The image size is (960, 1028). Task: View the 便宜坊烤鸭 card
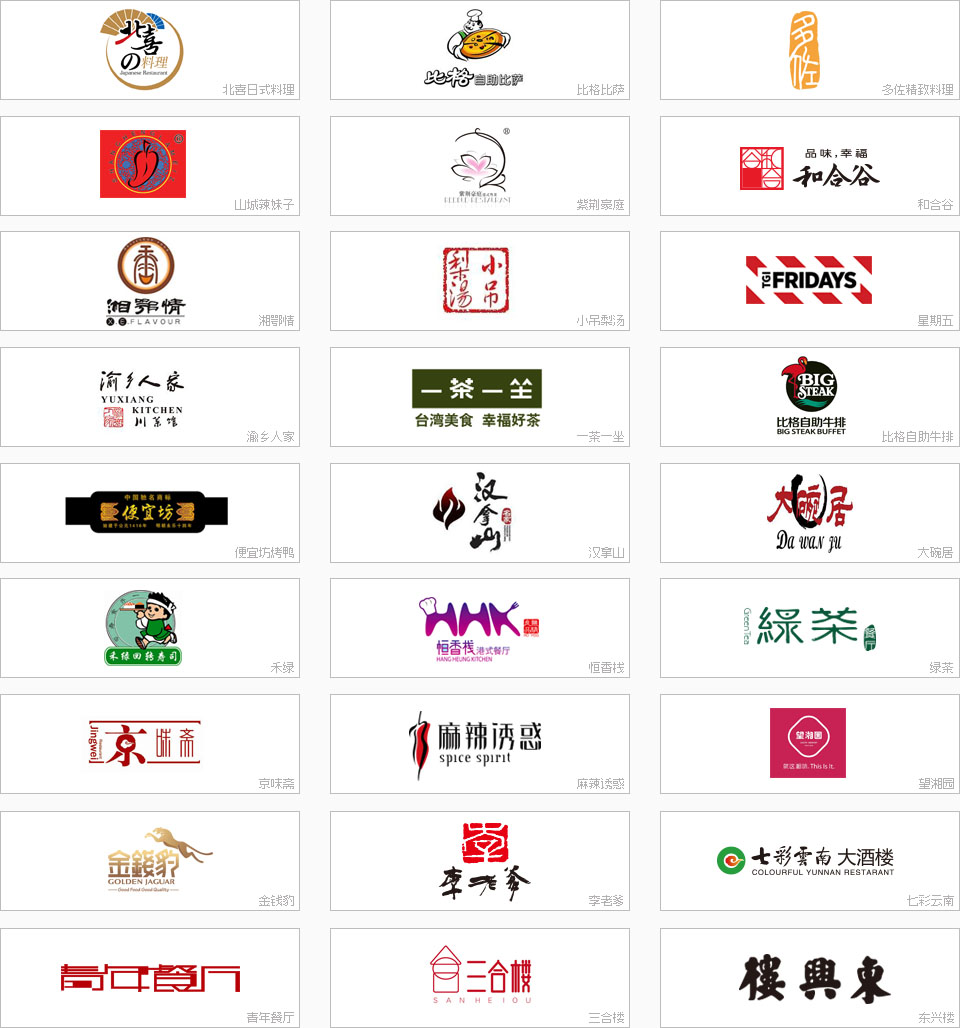click(x=150, y=512)
